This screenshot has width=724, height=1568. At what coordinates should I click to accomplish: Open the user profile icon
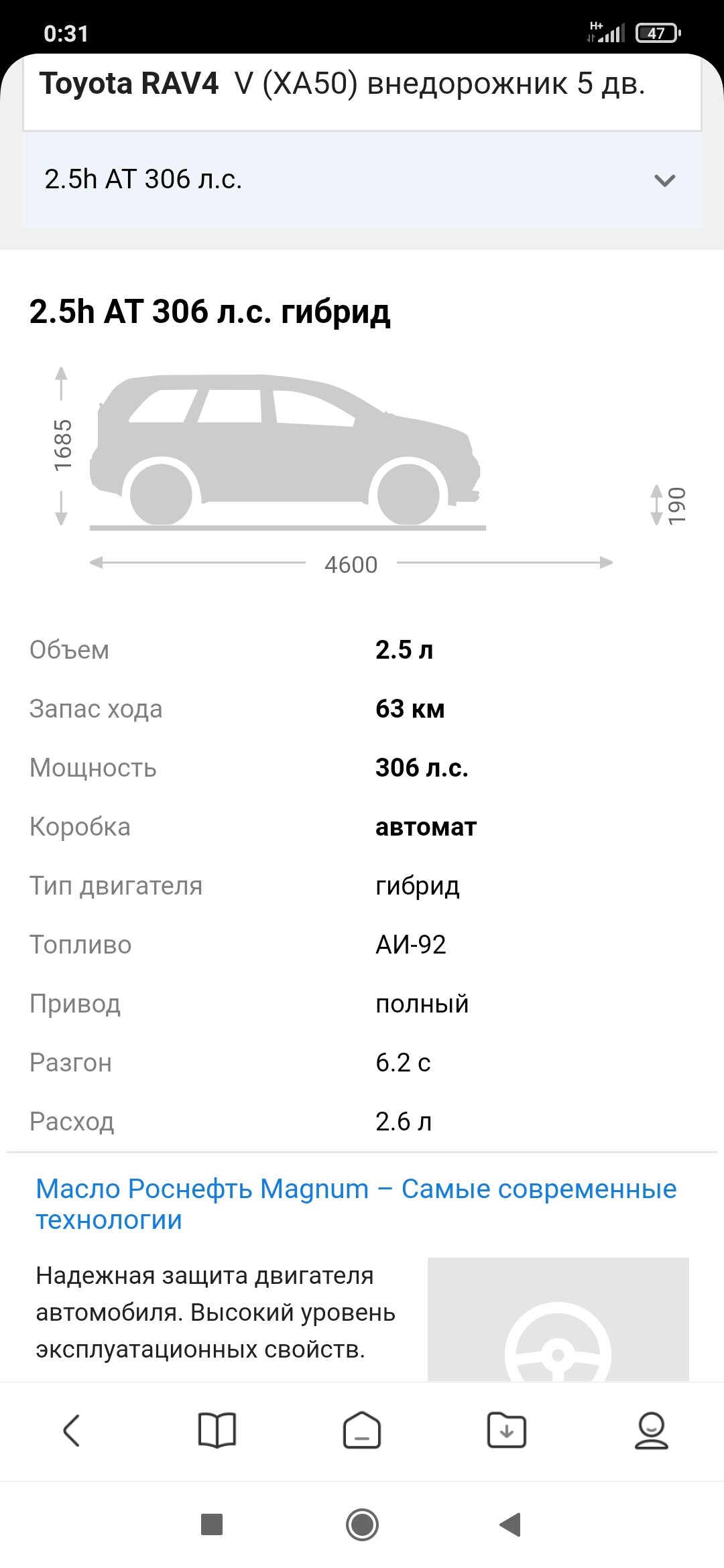[652, 1430]
